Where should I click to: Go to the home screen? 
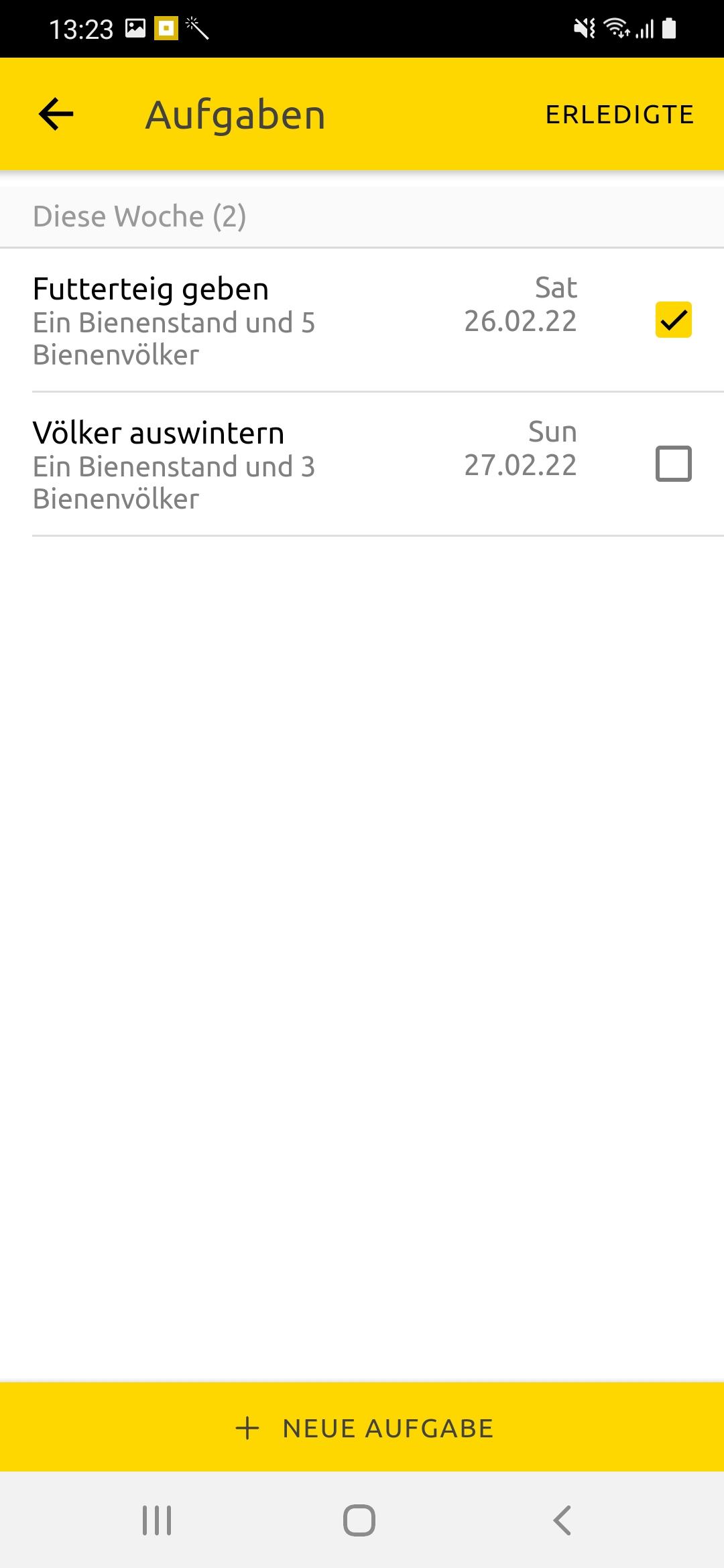pos(359,1520)
